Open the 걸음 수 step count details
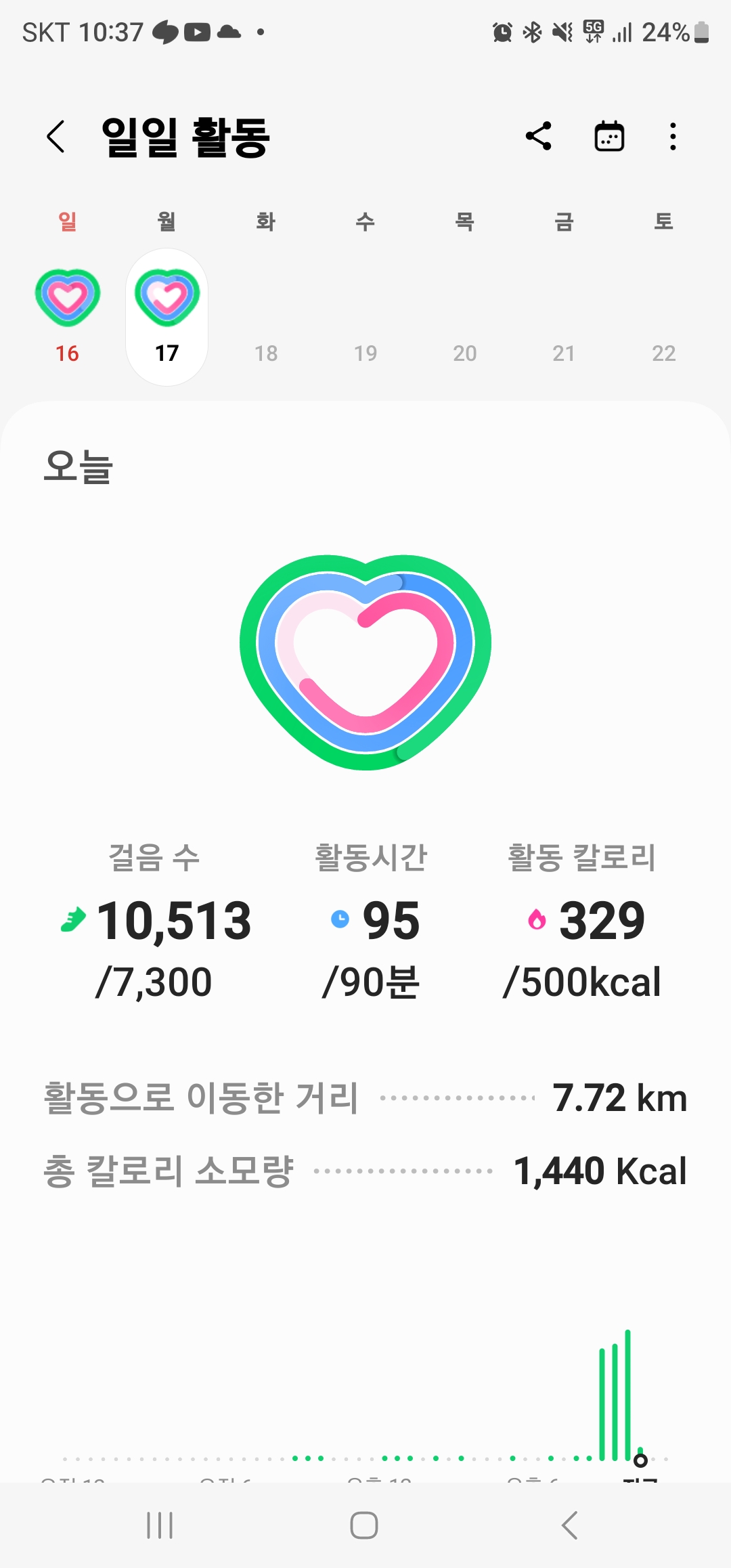Image resolution: width=731 pixels, height=1568 pixels. click(156, 921)
